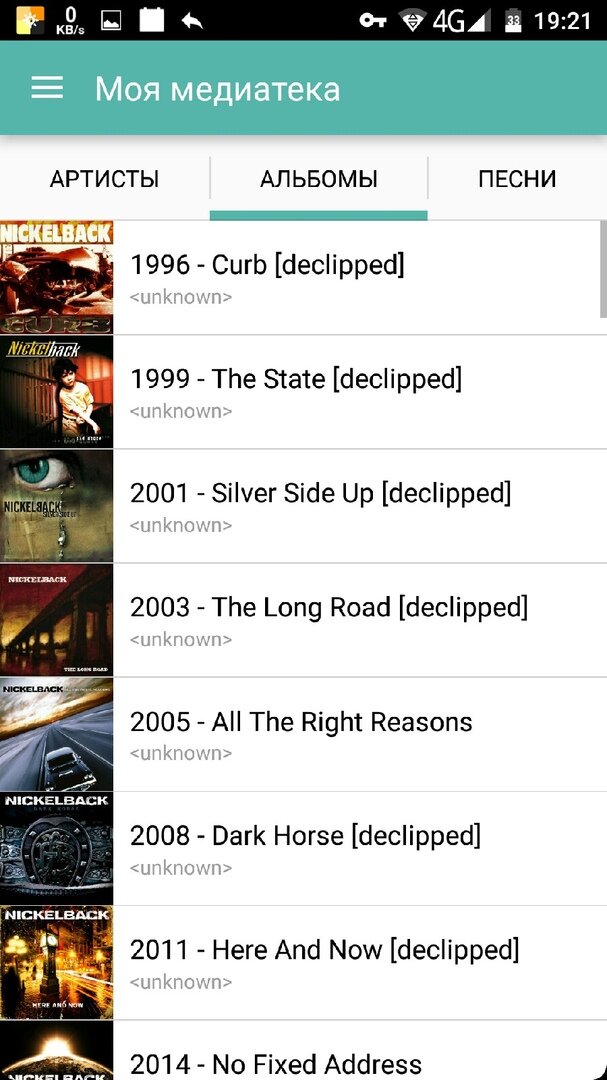
Task: Switch to the ПЕСНИ tab
Action: 516,180
